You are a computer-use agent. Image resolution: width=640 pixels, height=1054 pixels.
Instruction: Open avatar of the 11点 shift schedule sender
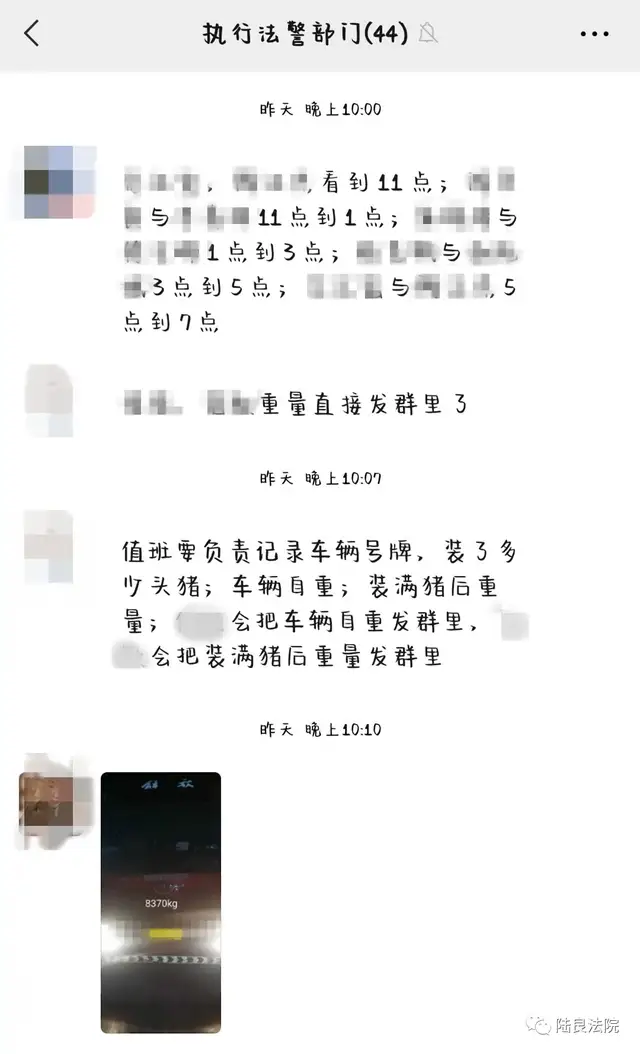click(60, 182)
